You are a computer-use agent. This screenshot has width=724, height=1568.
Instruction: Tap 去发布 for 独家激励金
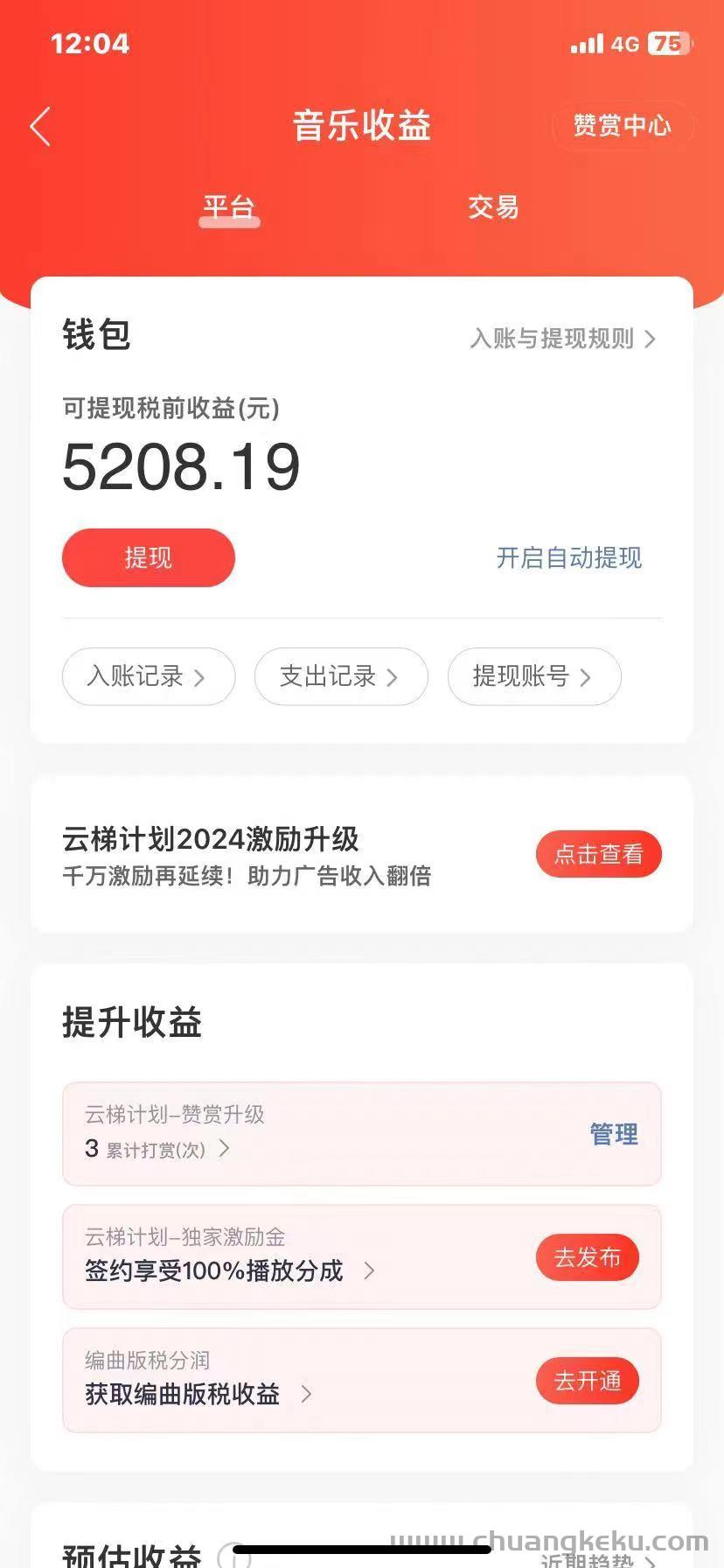click(588, 1257)
